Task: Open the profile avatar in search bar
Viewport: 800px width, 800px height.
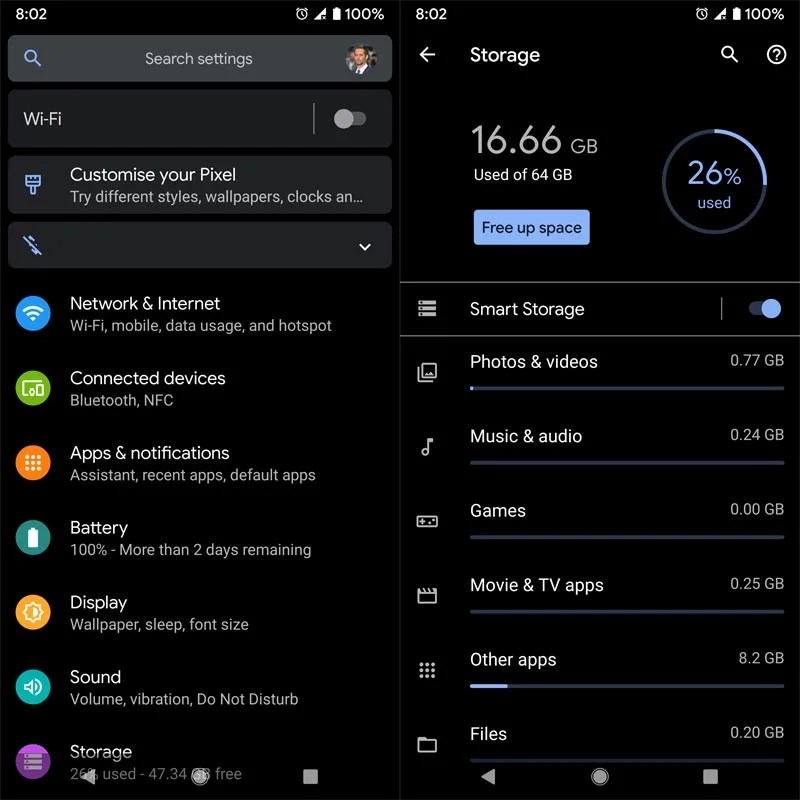Action: point(361,59)
